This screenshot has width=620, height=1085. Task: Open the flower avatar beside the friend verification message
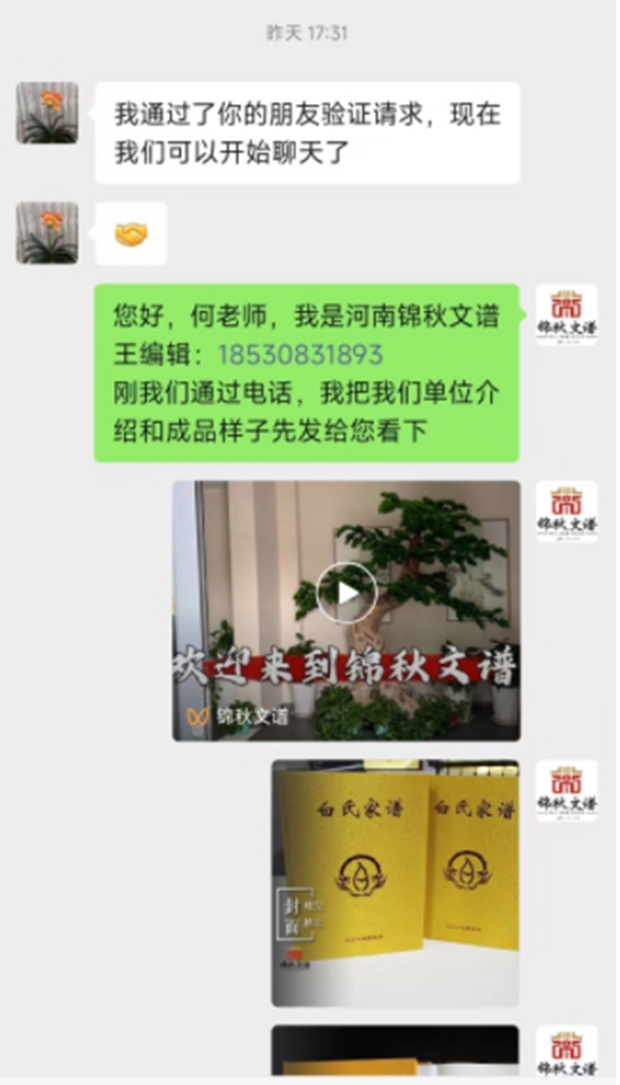pos(47,113)
